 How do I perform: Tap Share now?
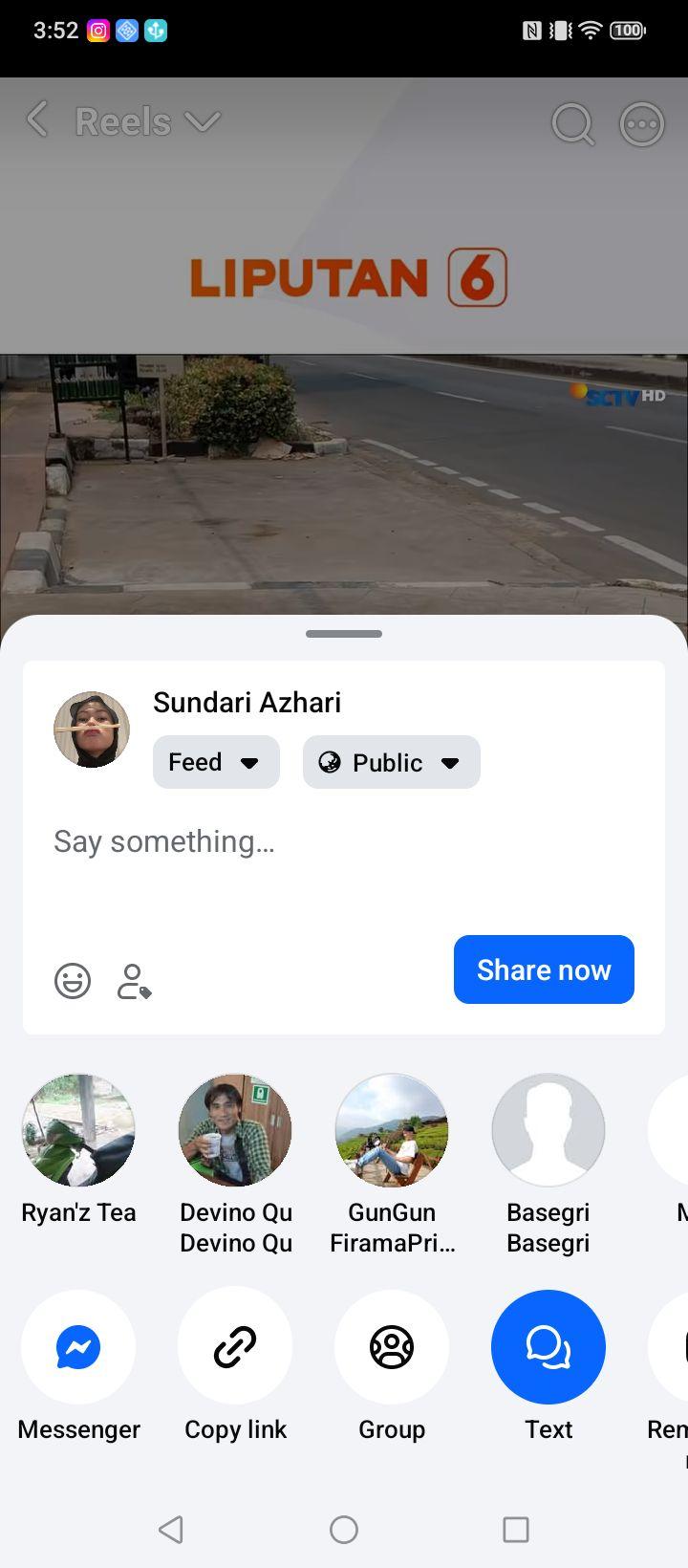tap(544, 969)
